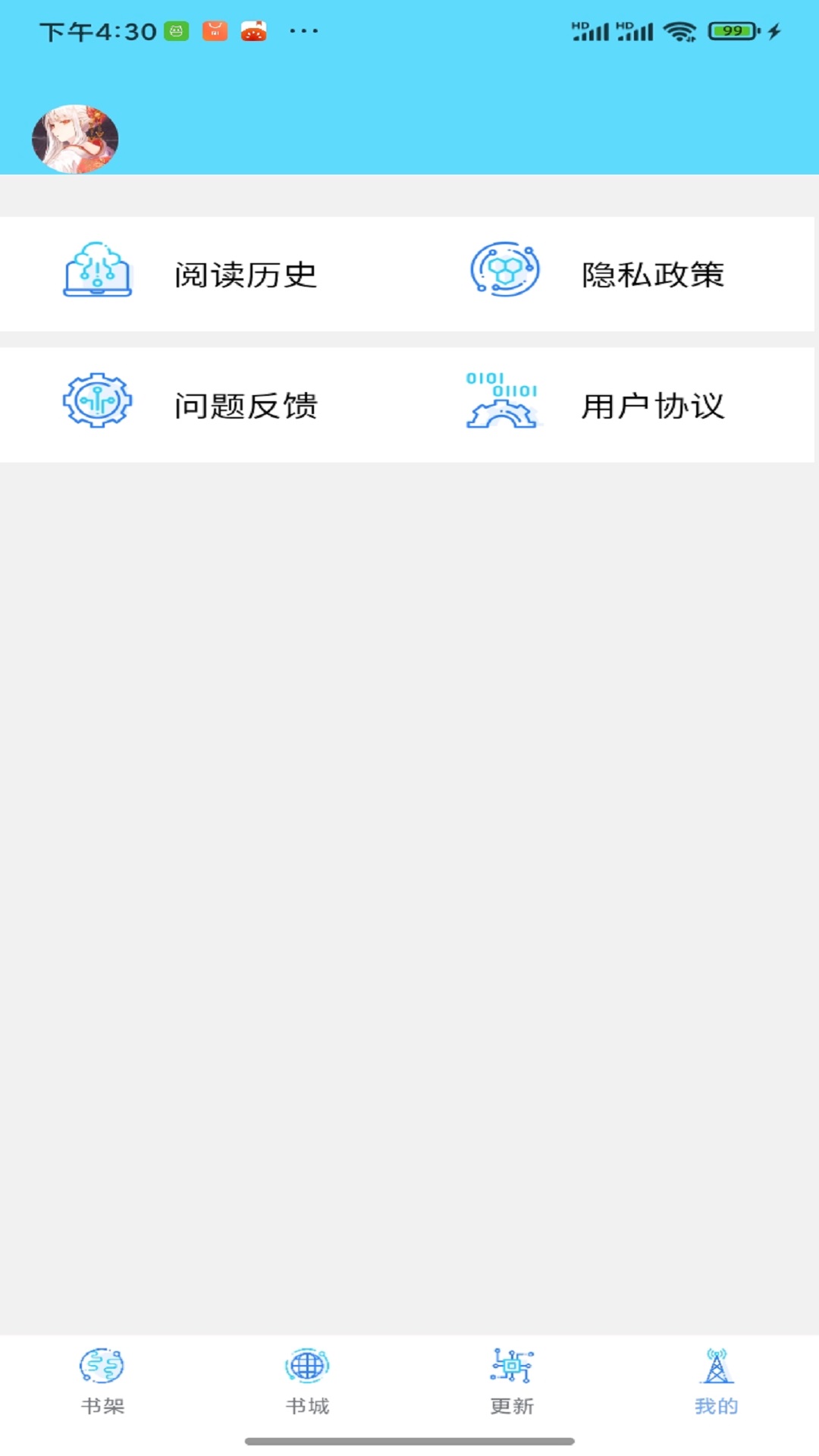Image resolution: width=819 pixels, height=1456 pixels.
Task: Tap the user avatar picture
Action: [74, 137]
